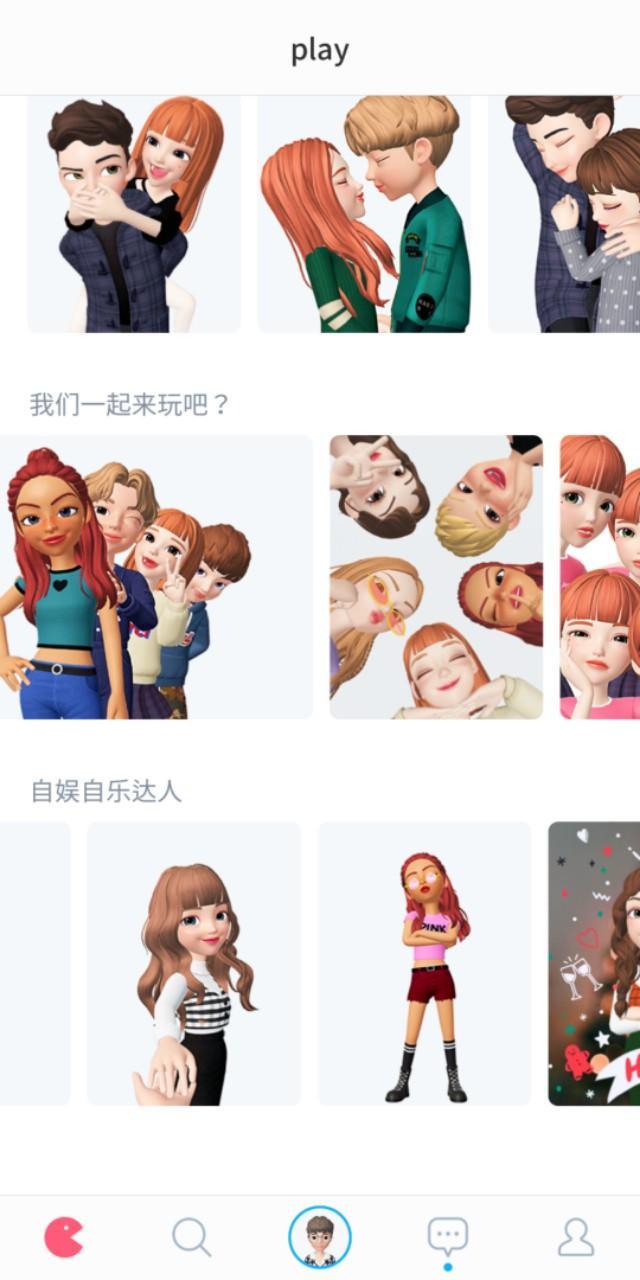Image resolution: width=640 pixels, height=1280 pixels.
Task: Select the five faces in a circle pose
Action: point(436,577)
